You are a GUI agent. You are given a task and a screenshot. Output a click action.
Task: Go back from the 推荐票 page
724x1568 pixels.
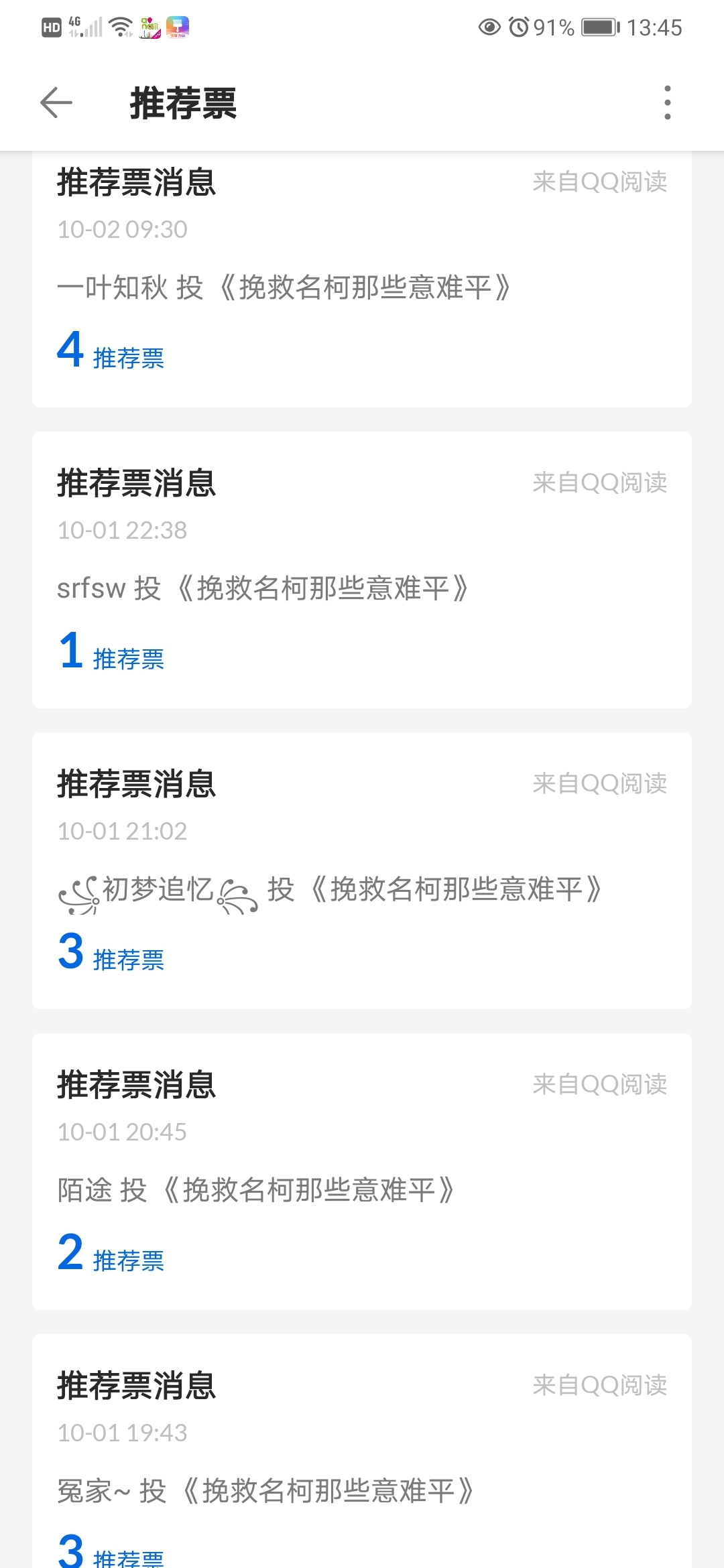click(x=56, y=103)
